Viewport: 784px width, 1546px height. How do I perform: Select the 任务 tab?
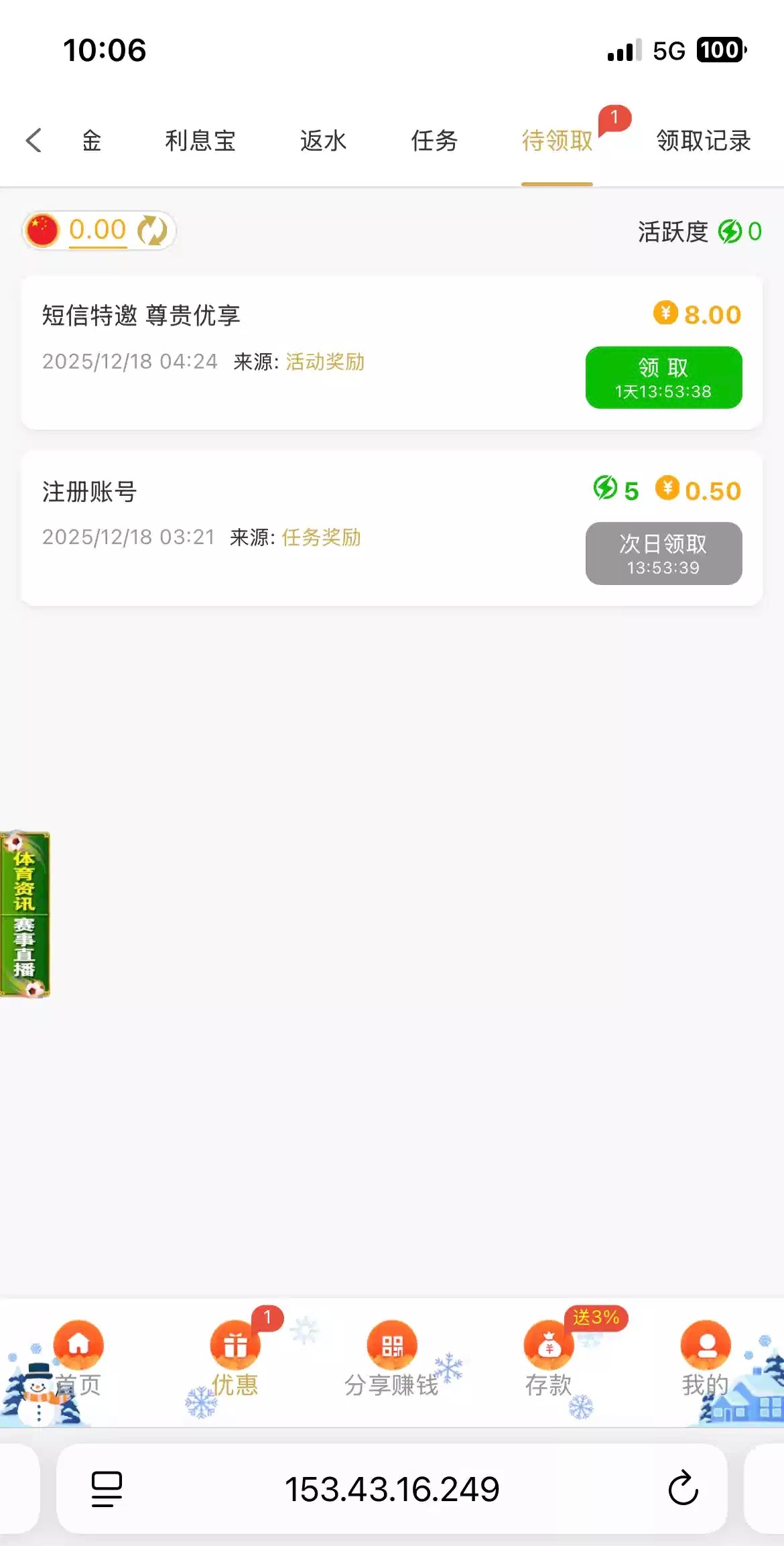coord(434,141)
